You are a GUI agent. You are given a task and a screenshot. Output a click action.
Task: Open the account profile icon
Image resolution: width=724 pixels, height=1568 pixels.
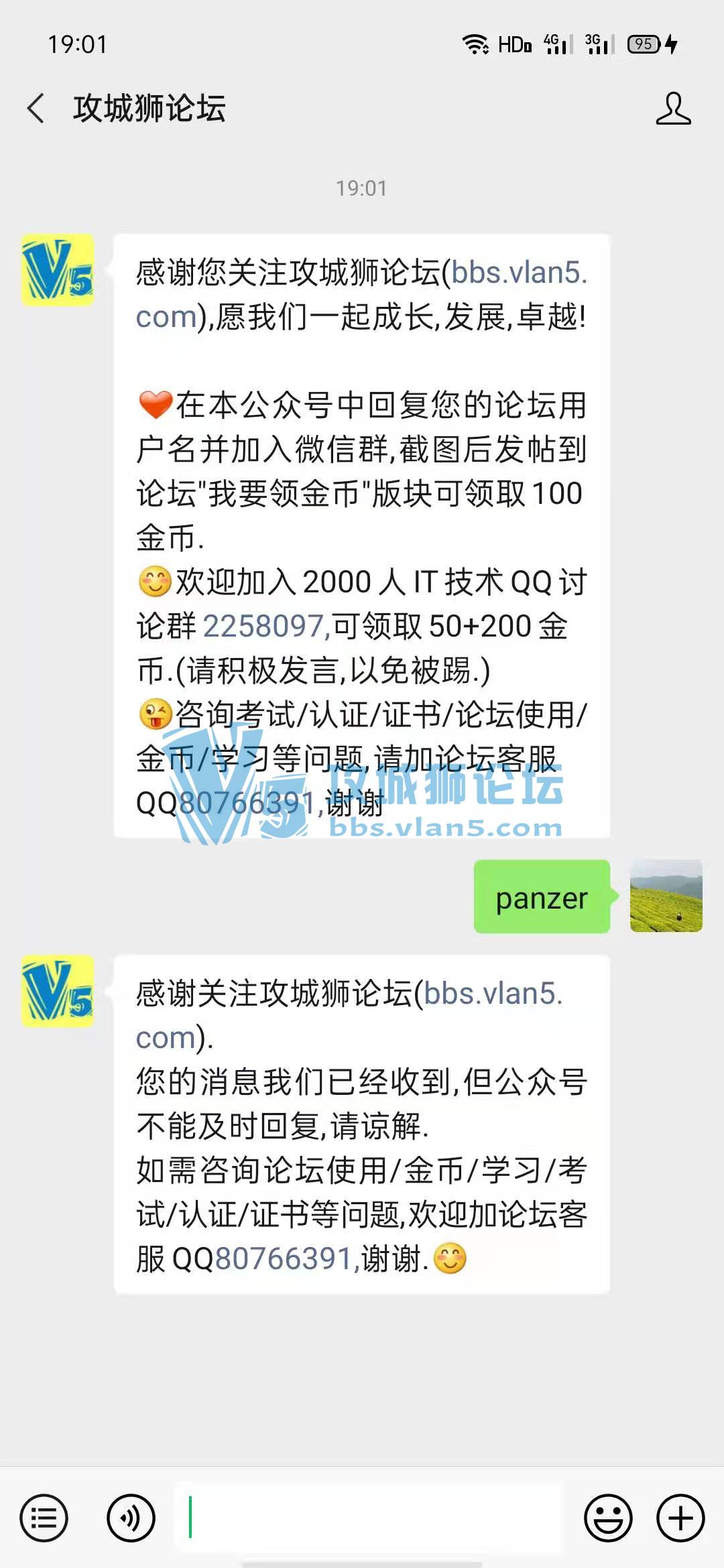673,109
